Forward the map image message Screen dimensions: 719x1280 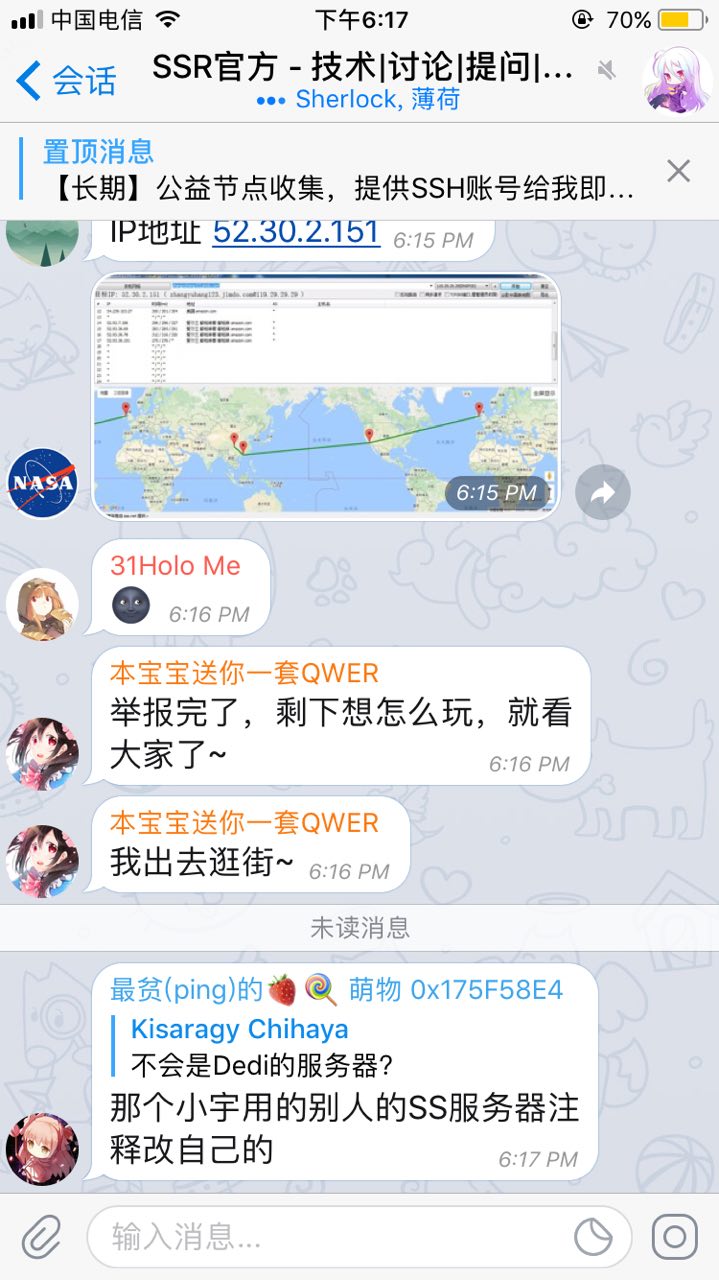[x=603, y=492]
